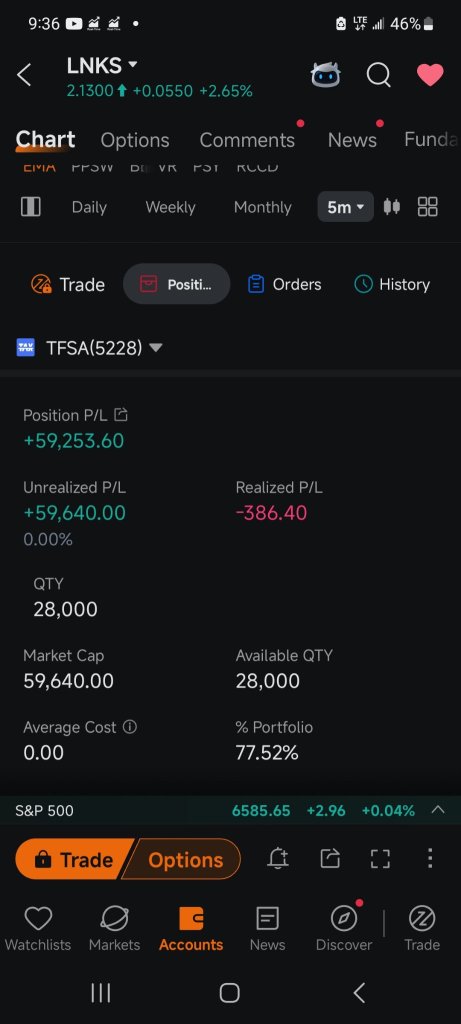The image size is (461, 1024).
Task: Select the Weekly chart interval
Action: [170, 207]
